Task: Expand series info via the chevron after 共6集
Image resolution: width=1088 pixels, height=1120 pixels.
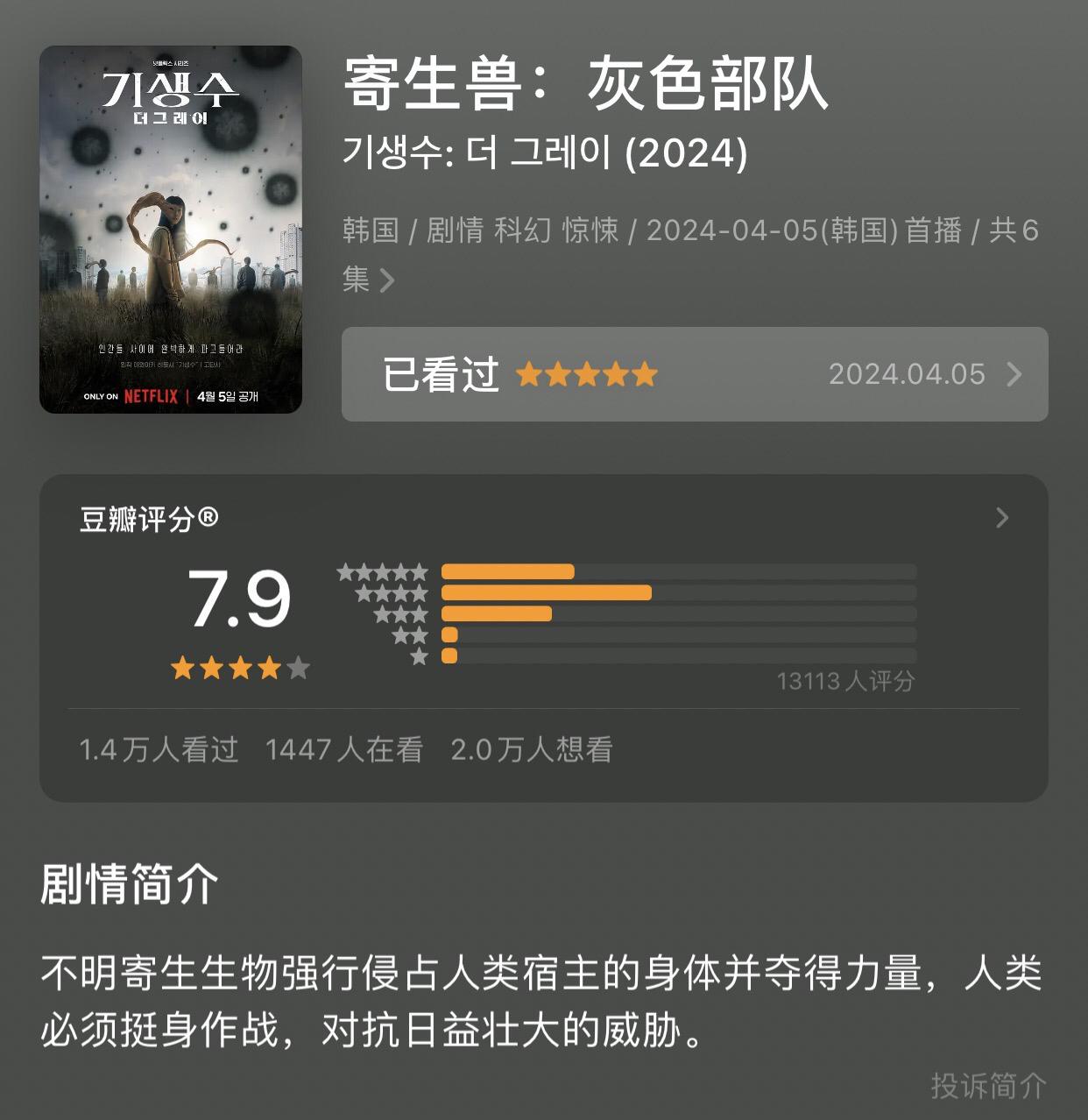Action: coord(386,280)
